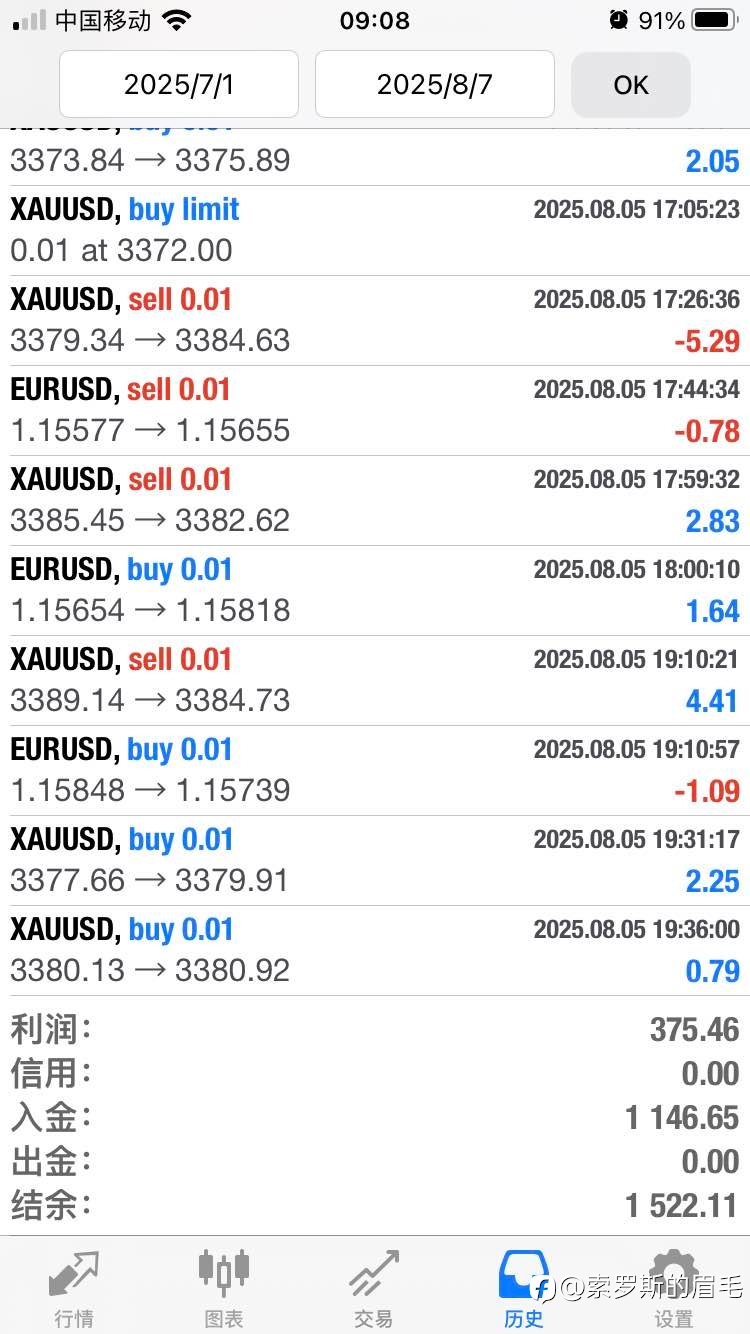Switch to the 图表 chart tab

224,1286
